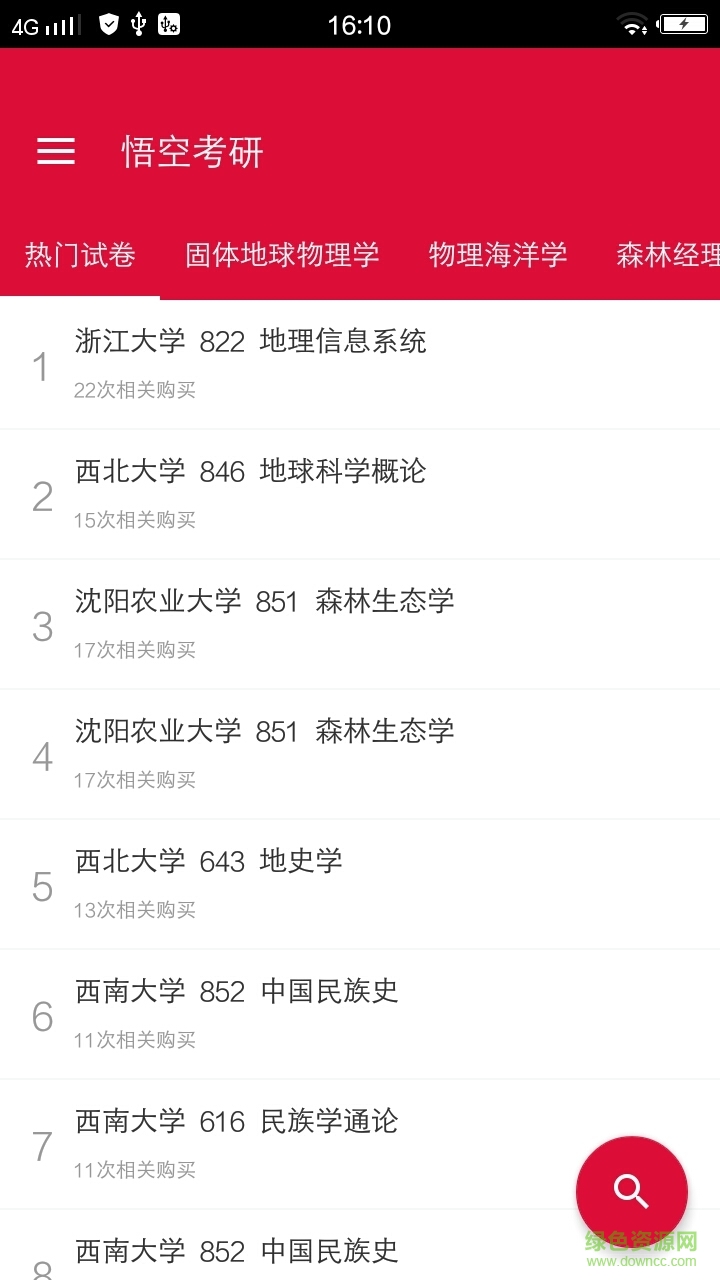The height and width of the screenshot is (1280, 720).
Task: Open 西南大学 852 中国民族史 exam
Action: click(360, 1012)
